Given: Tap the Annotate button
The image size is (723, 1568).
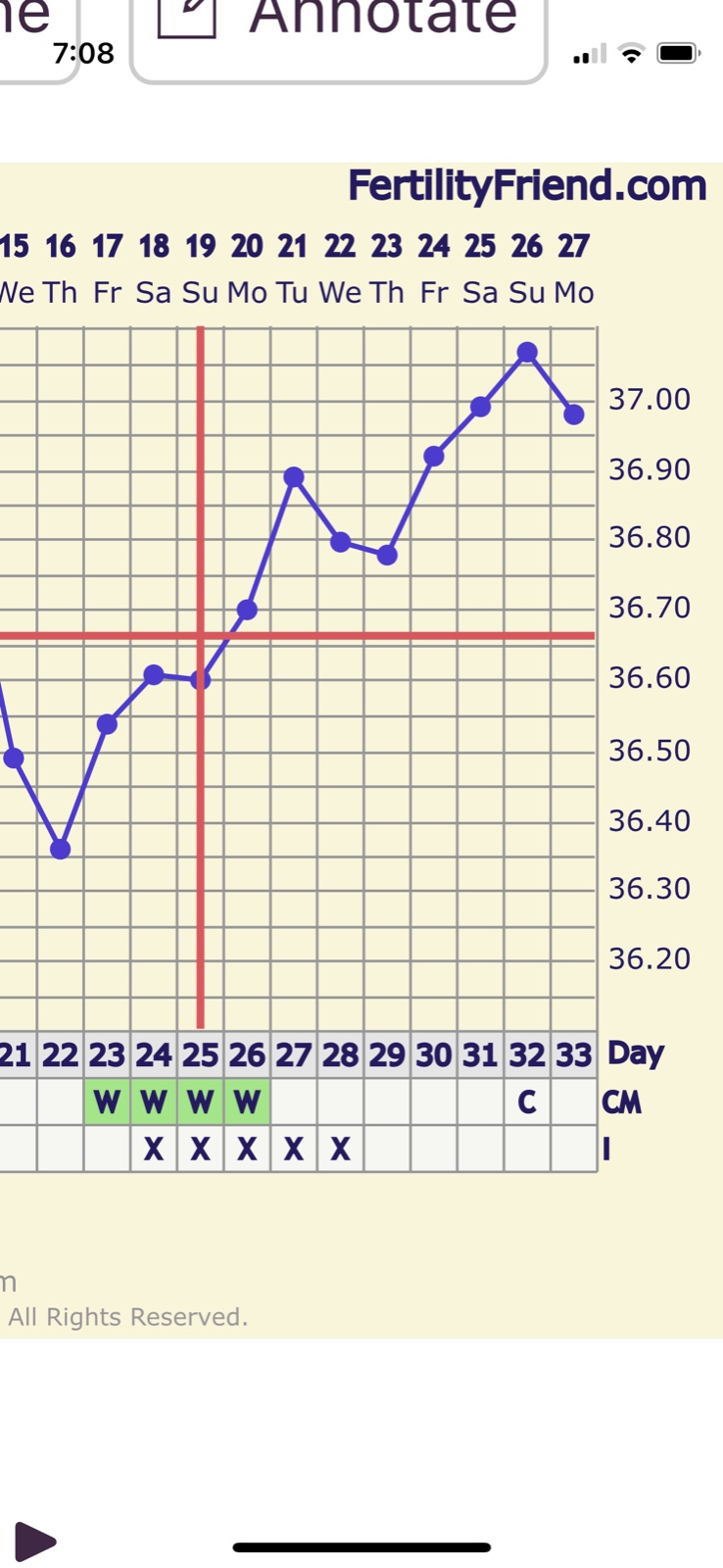Looking at the screenshot, I should (x=338, y=29).
